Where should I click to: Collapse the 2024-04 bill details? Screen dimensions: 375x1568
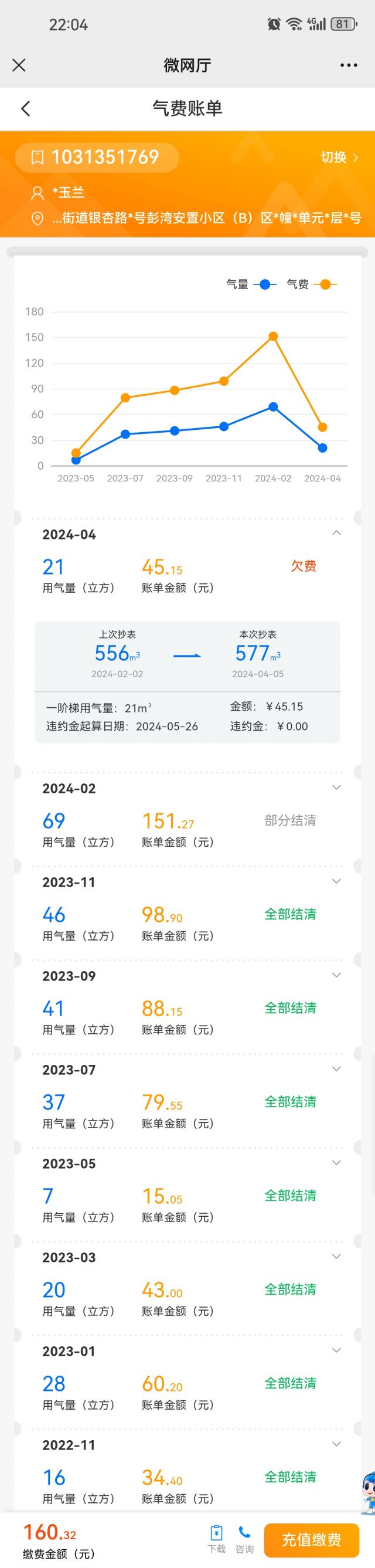coord(336,534)
